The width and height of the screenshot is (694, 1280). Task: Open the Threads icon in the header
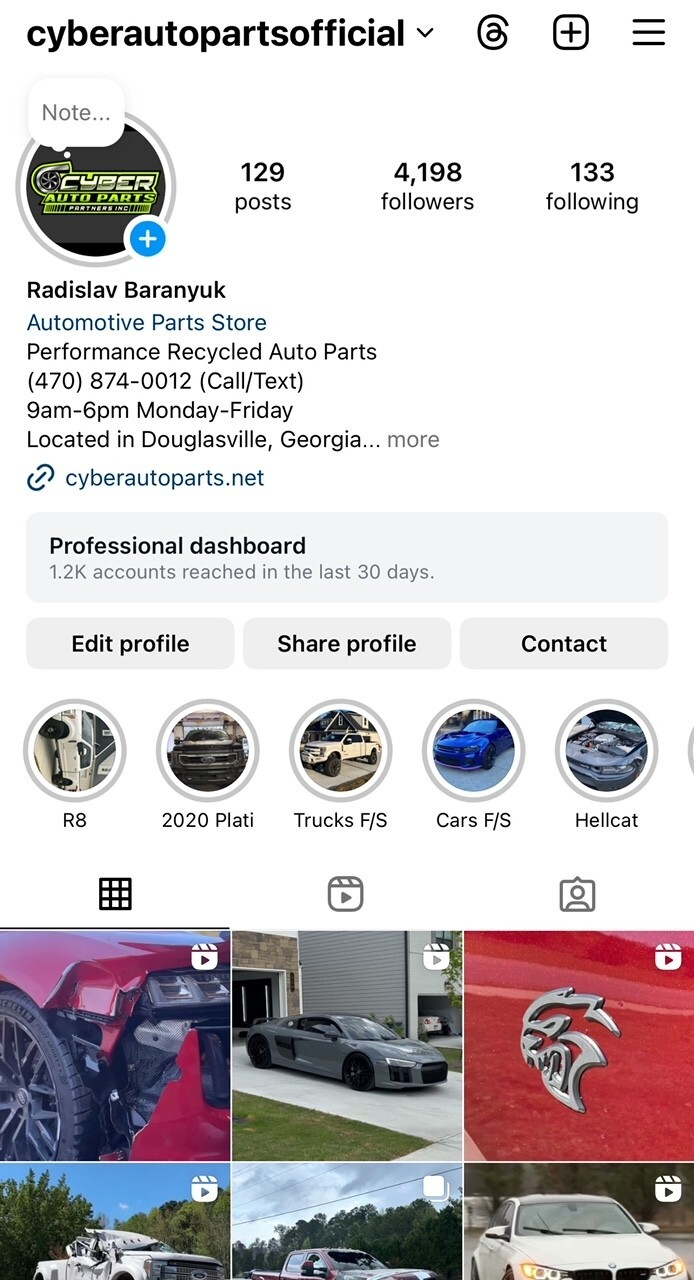click(x=493, y=34)
